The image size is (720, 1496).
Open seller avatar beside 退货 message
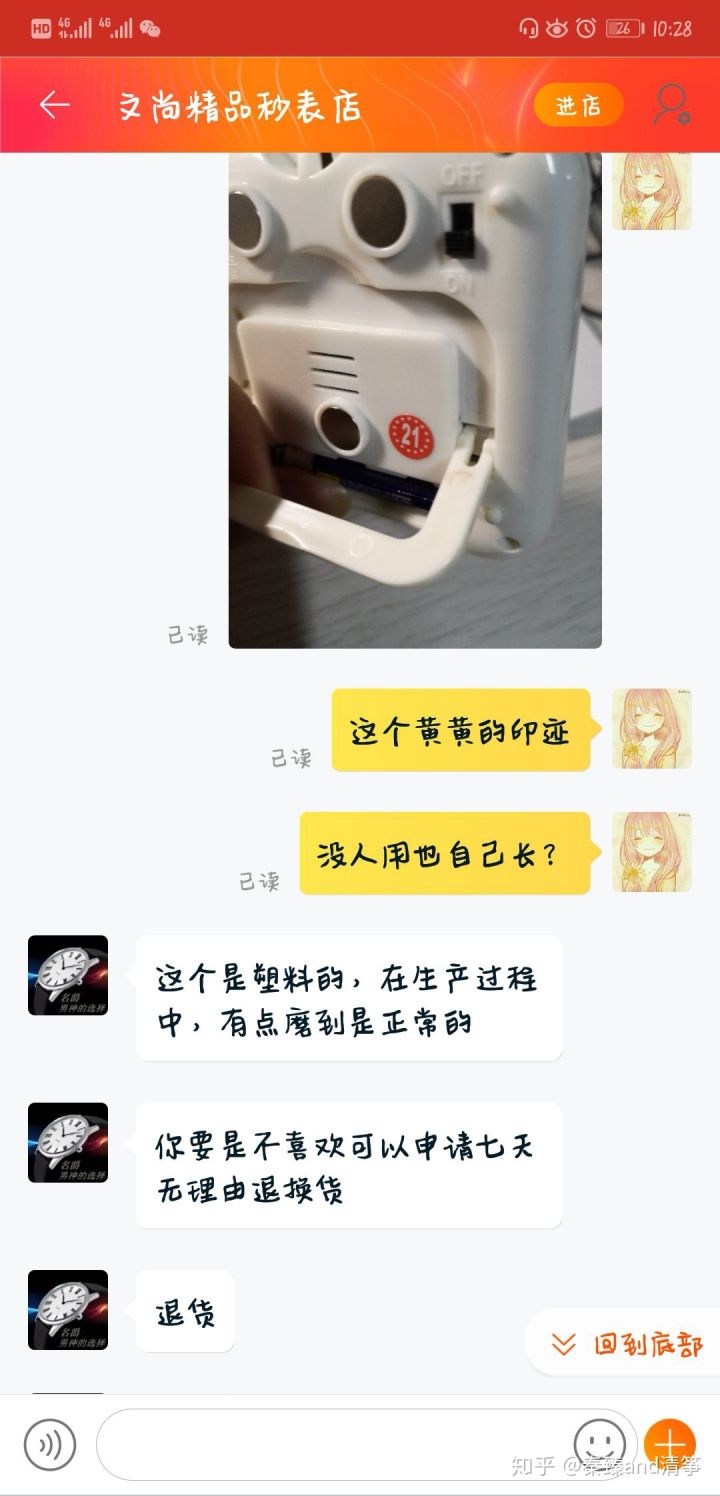point(68,1310)
